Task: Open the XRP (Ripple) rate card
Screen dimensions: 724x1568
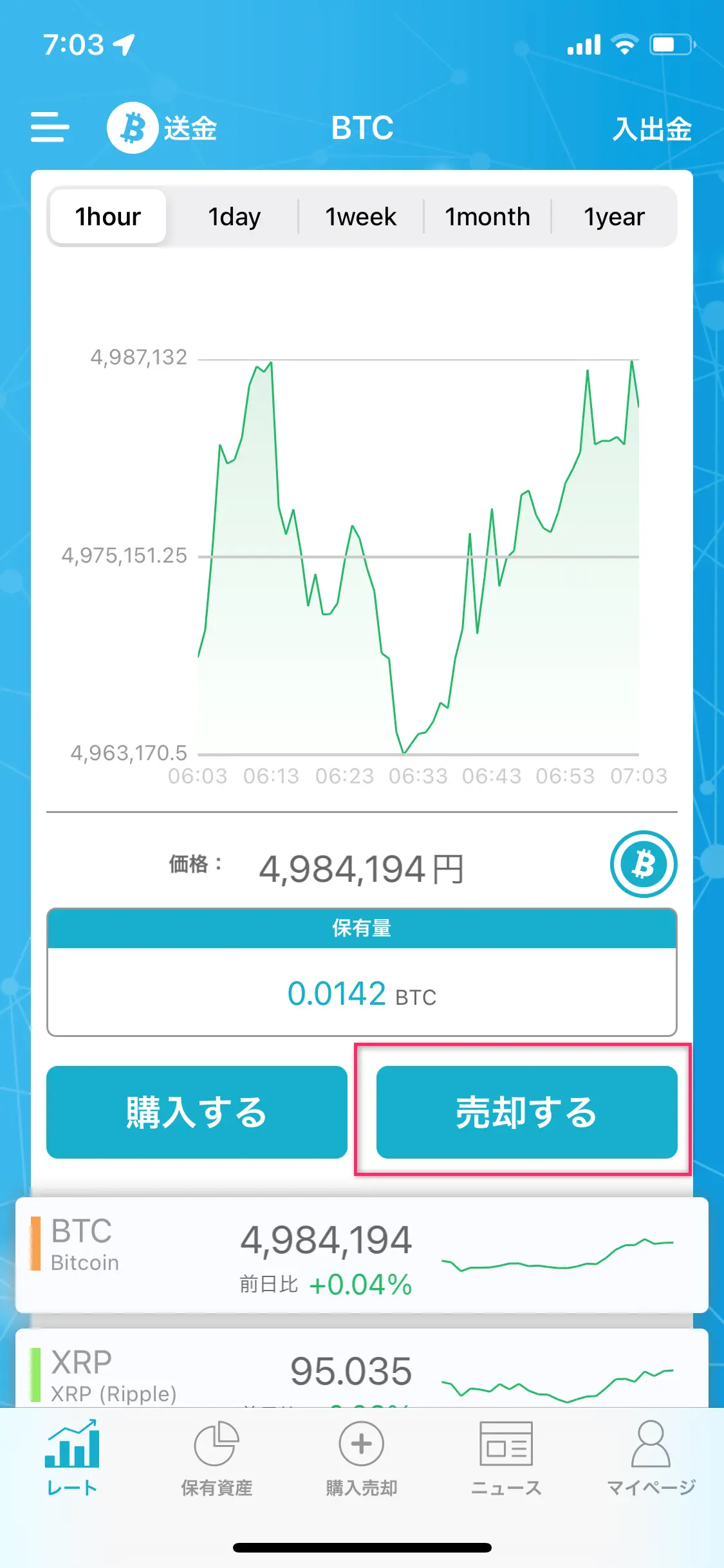Action: (x=362, y=1368)
